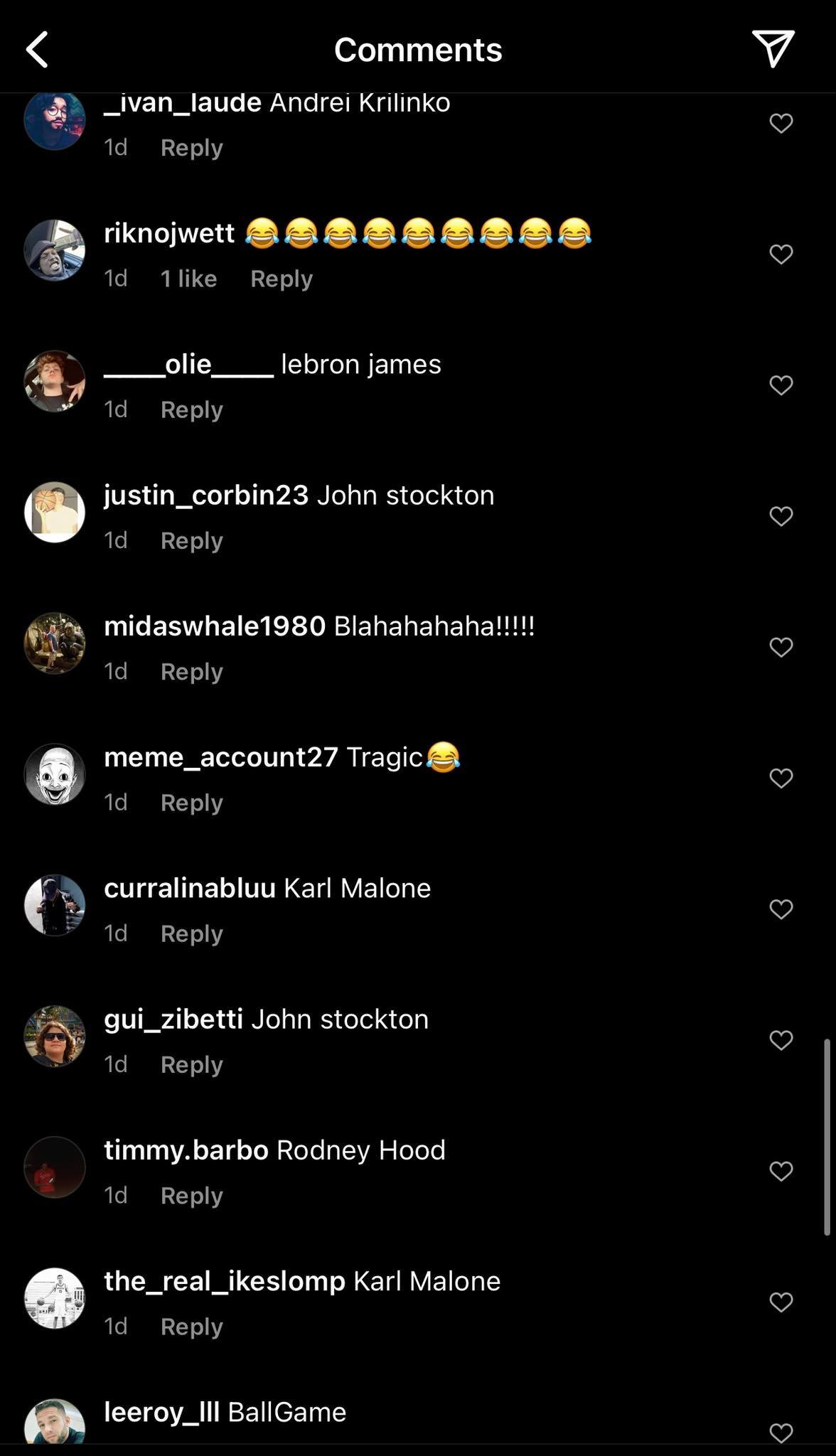Reply to gui_zibetti's John stockton comment

191,1064
